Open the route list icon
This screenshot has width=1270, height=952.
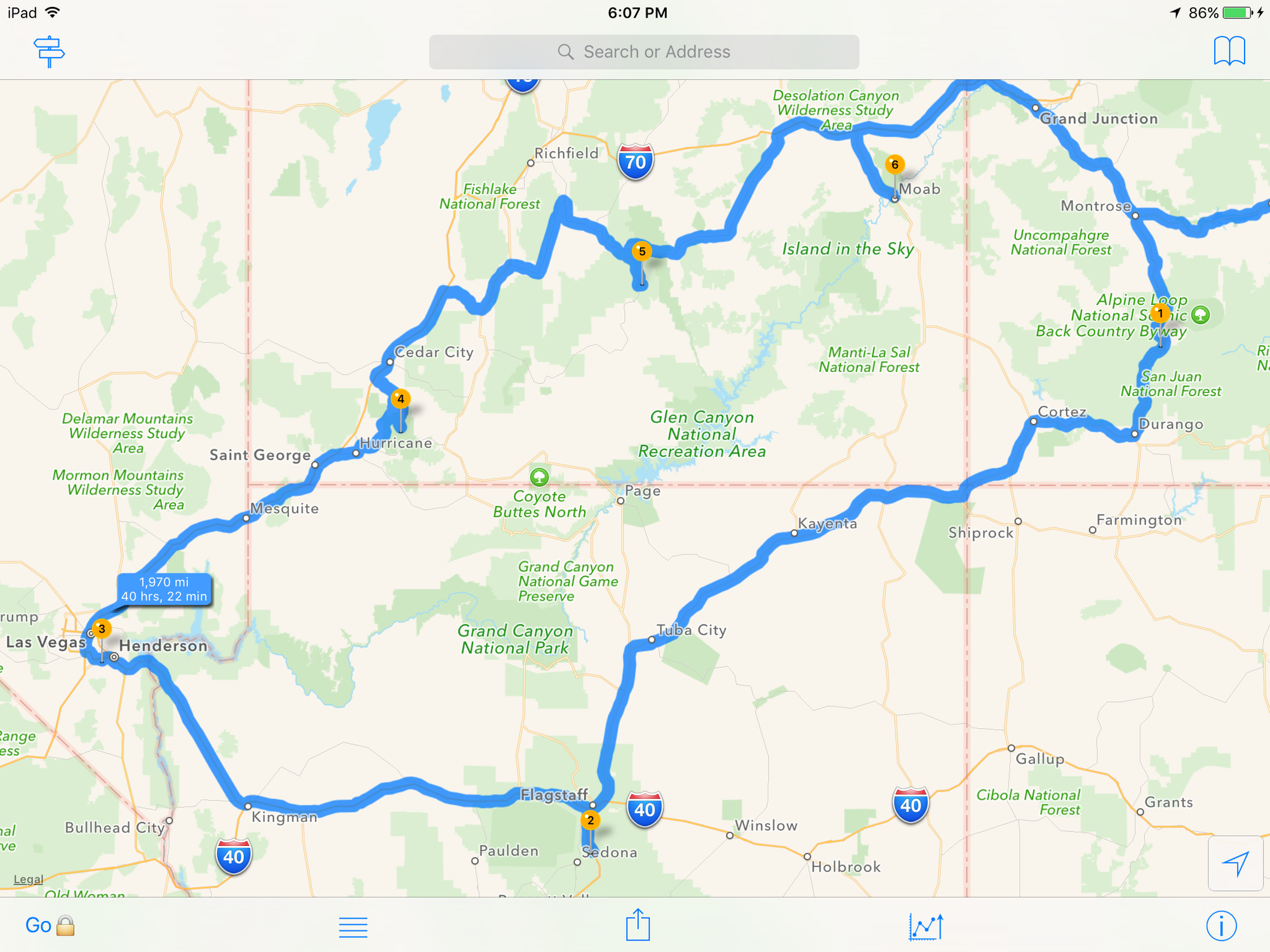click(x=353, y=927)
